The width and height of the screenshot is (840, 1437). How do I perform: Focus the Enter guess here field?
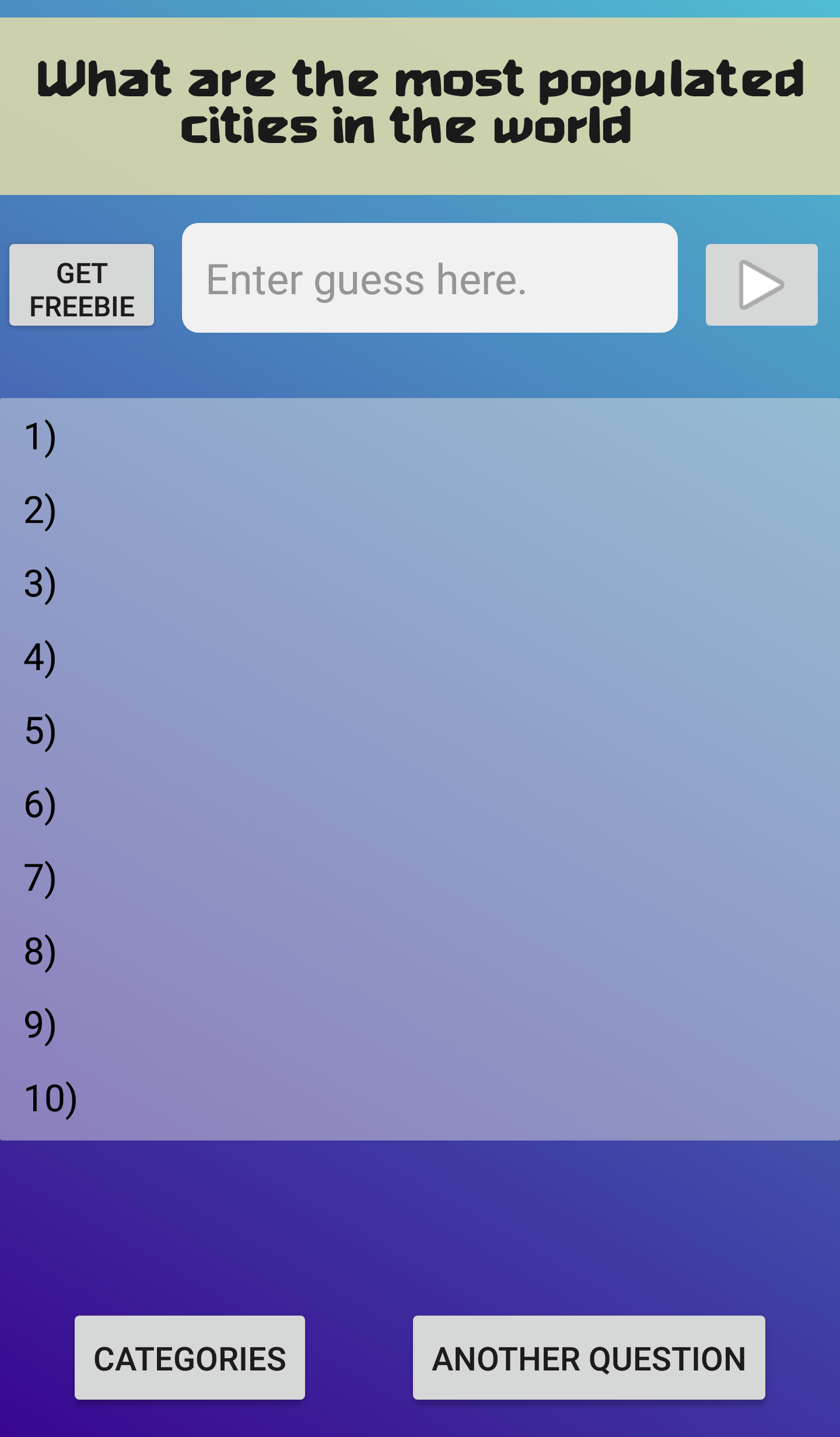tap(429, 278)
